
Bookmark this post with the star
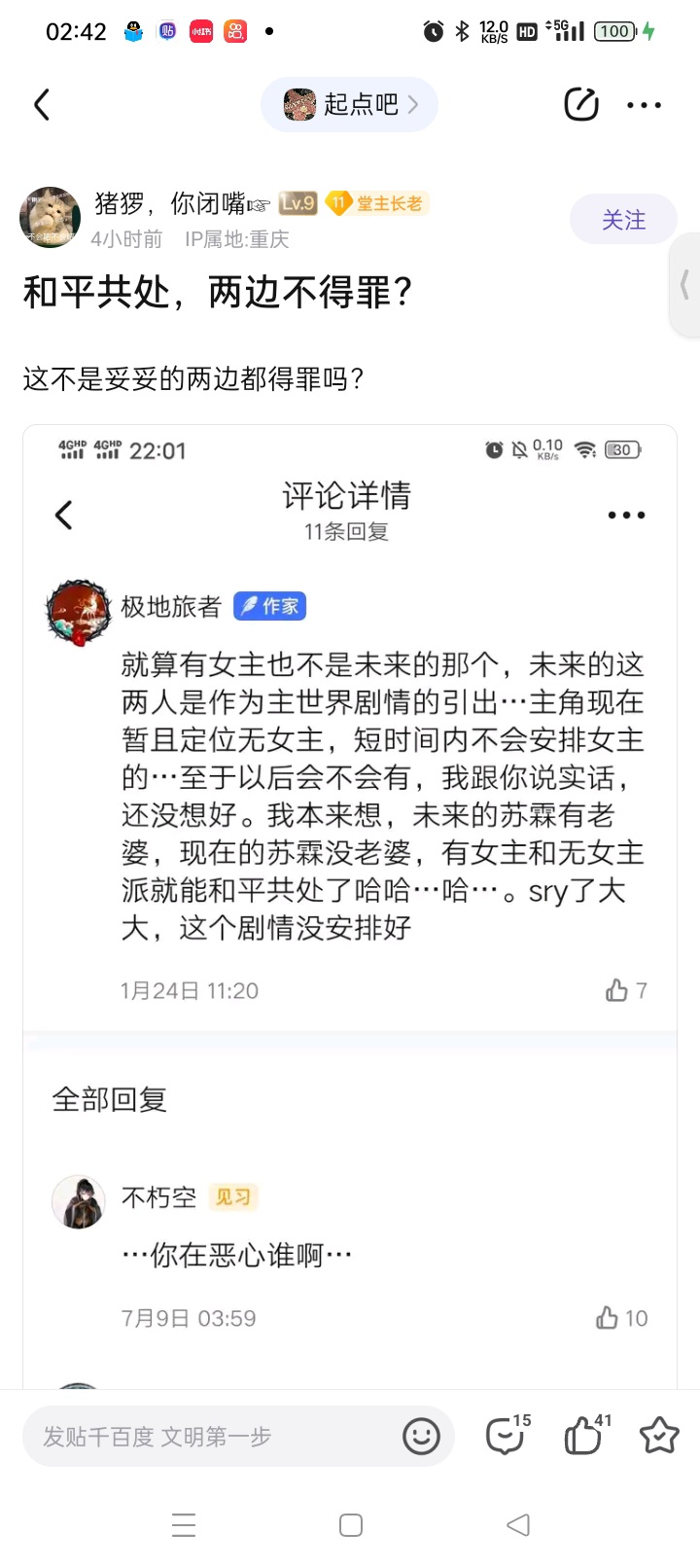click(658, 1436)
